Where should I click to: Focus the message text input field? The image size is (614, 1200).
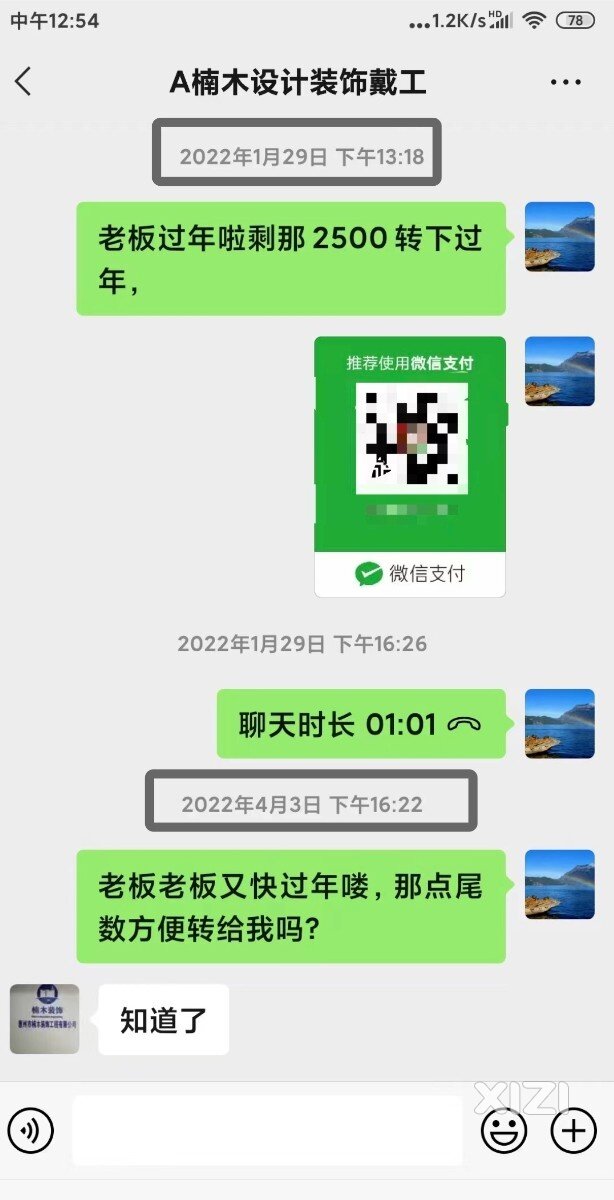click(x=267, y=1131)
